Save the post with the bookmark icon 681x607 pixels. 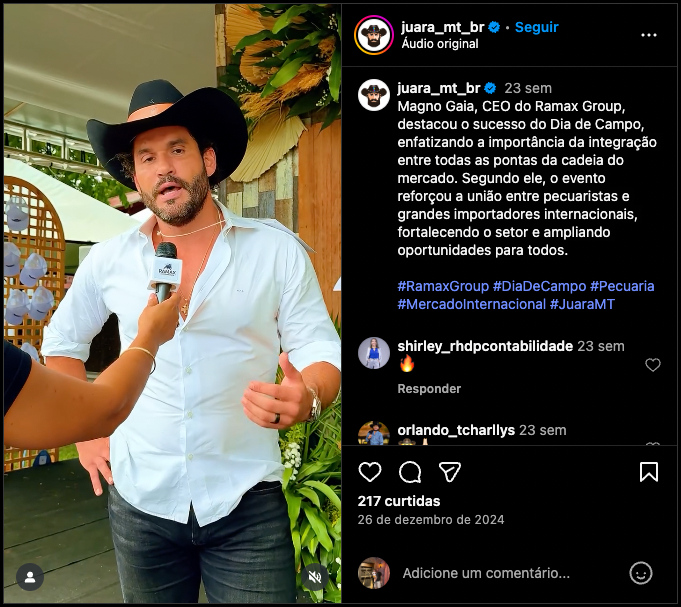tap(648, 472)
